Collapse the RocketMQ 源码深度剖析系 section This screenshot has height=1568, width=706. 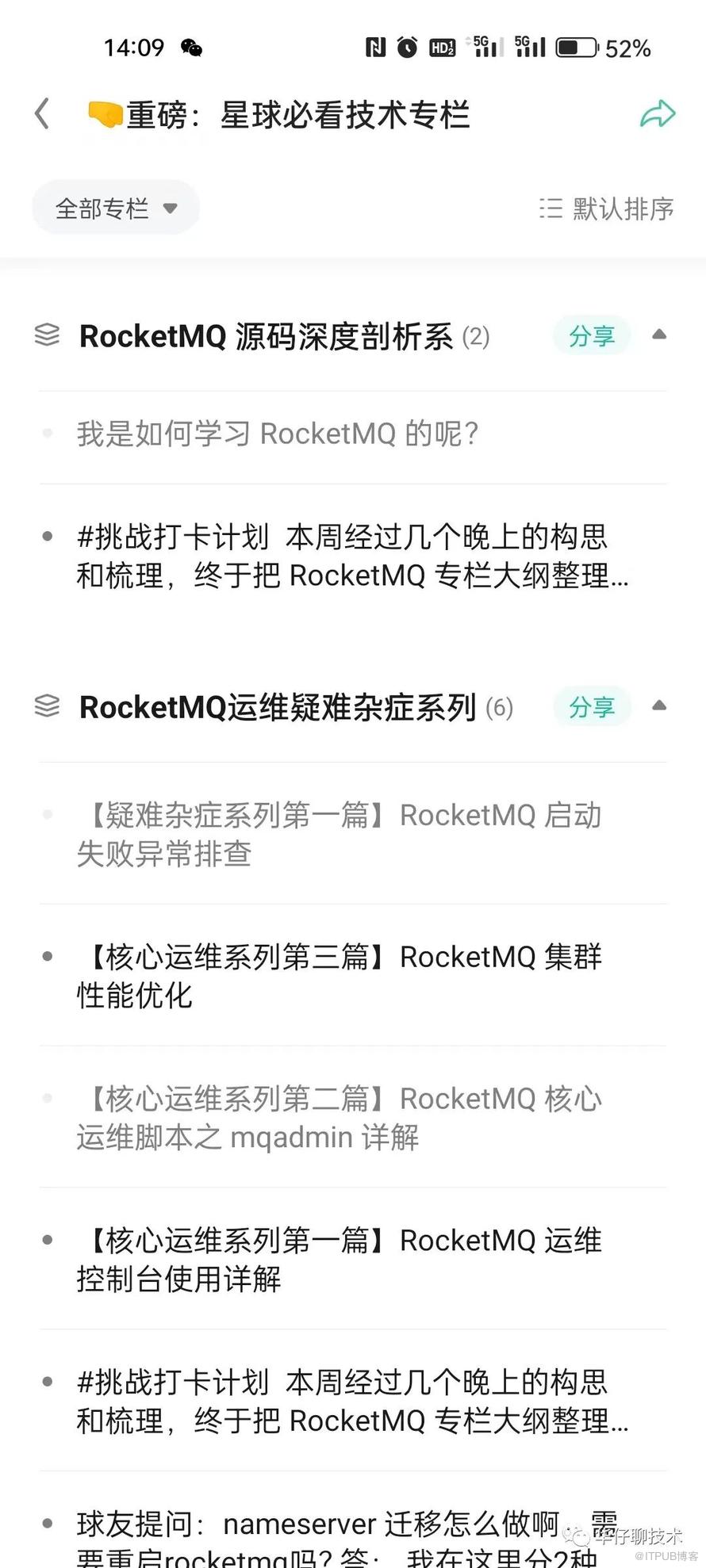[x=658, y=335]
